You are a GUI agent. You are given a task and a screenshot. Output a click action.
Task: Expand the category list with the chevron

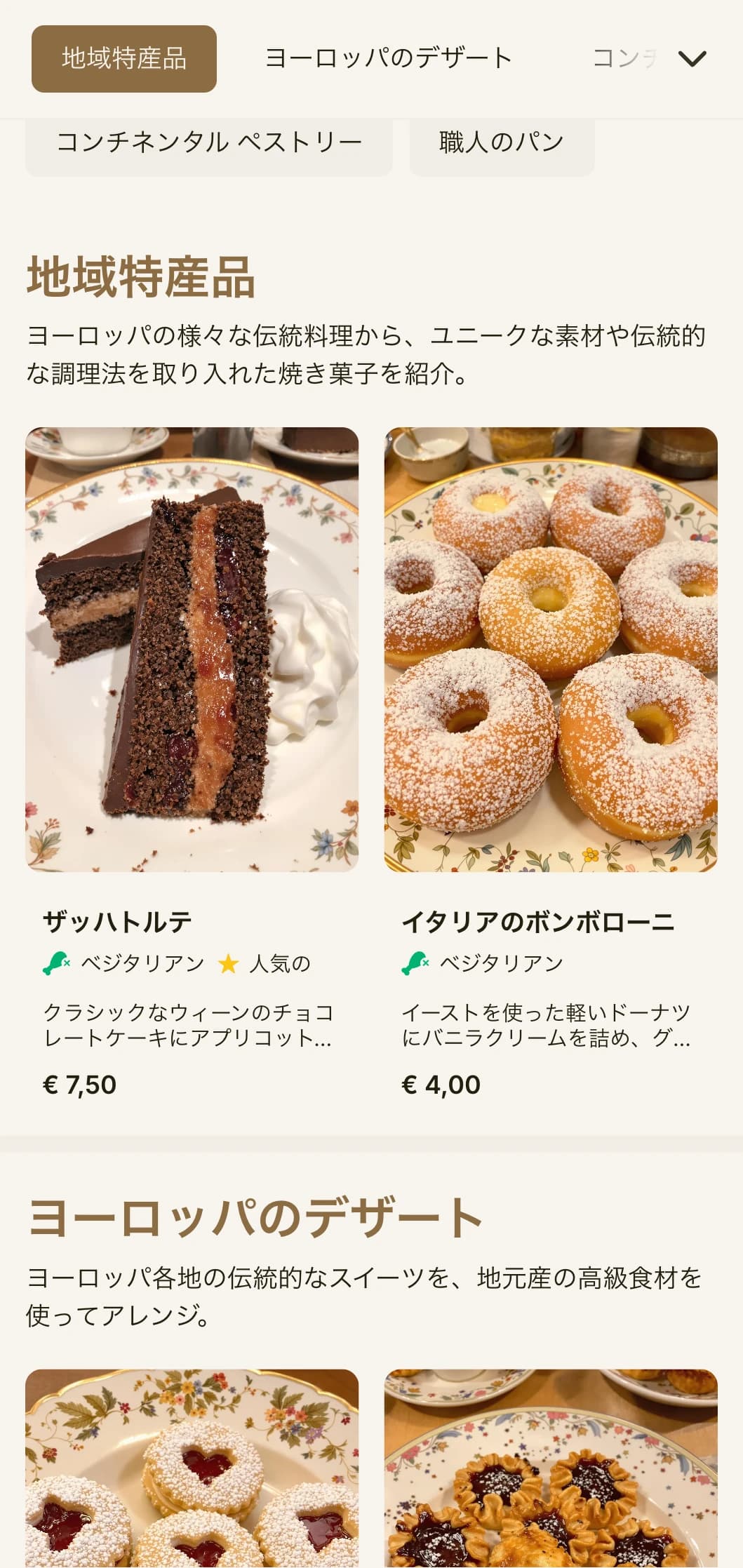click(692, 59)
